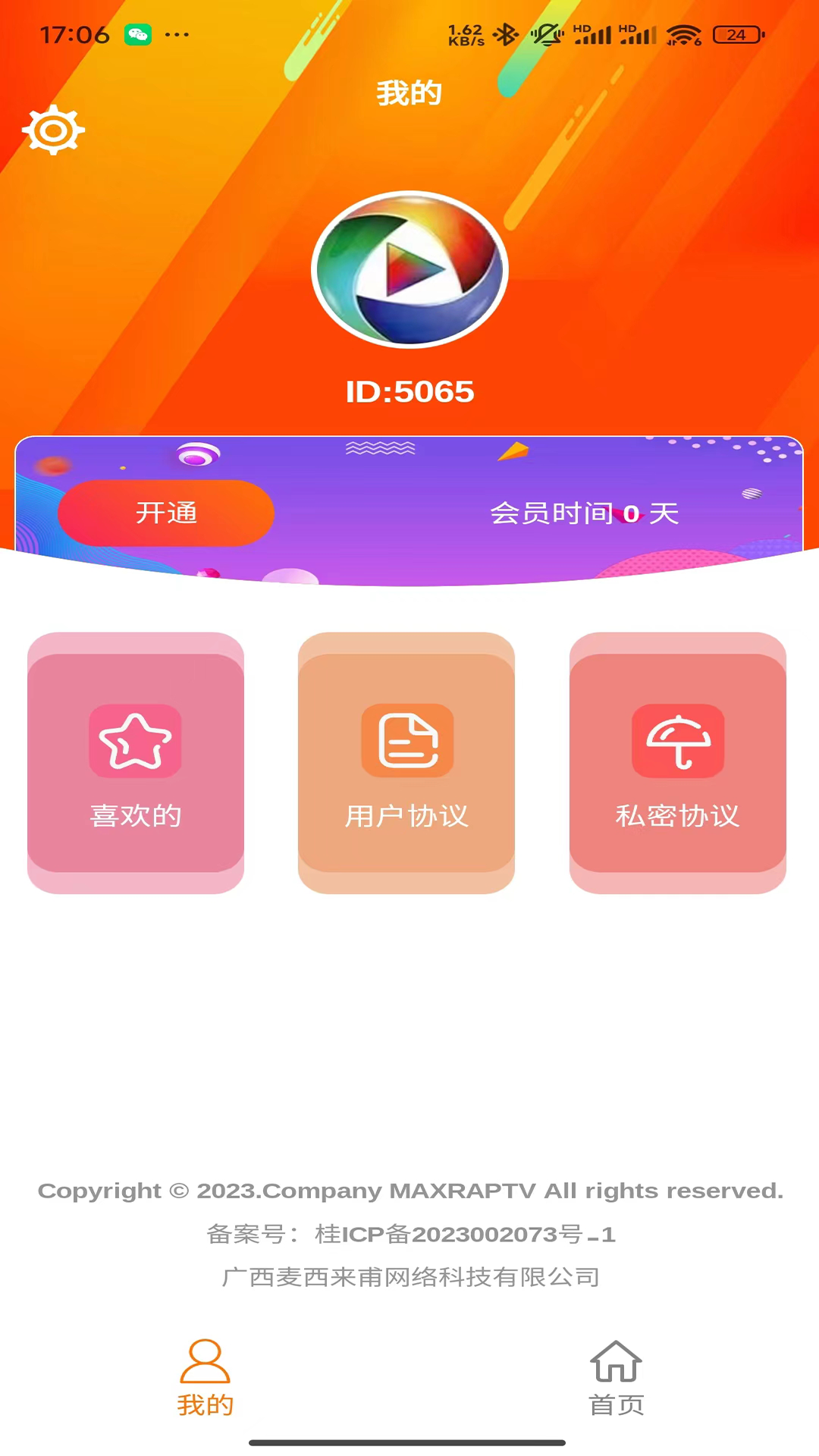
Task: Tap the person icon above 我的
Action: [x=206, y=1361]
